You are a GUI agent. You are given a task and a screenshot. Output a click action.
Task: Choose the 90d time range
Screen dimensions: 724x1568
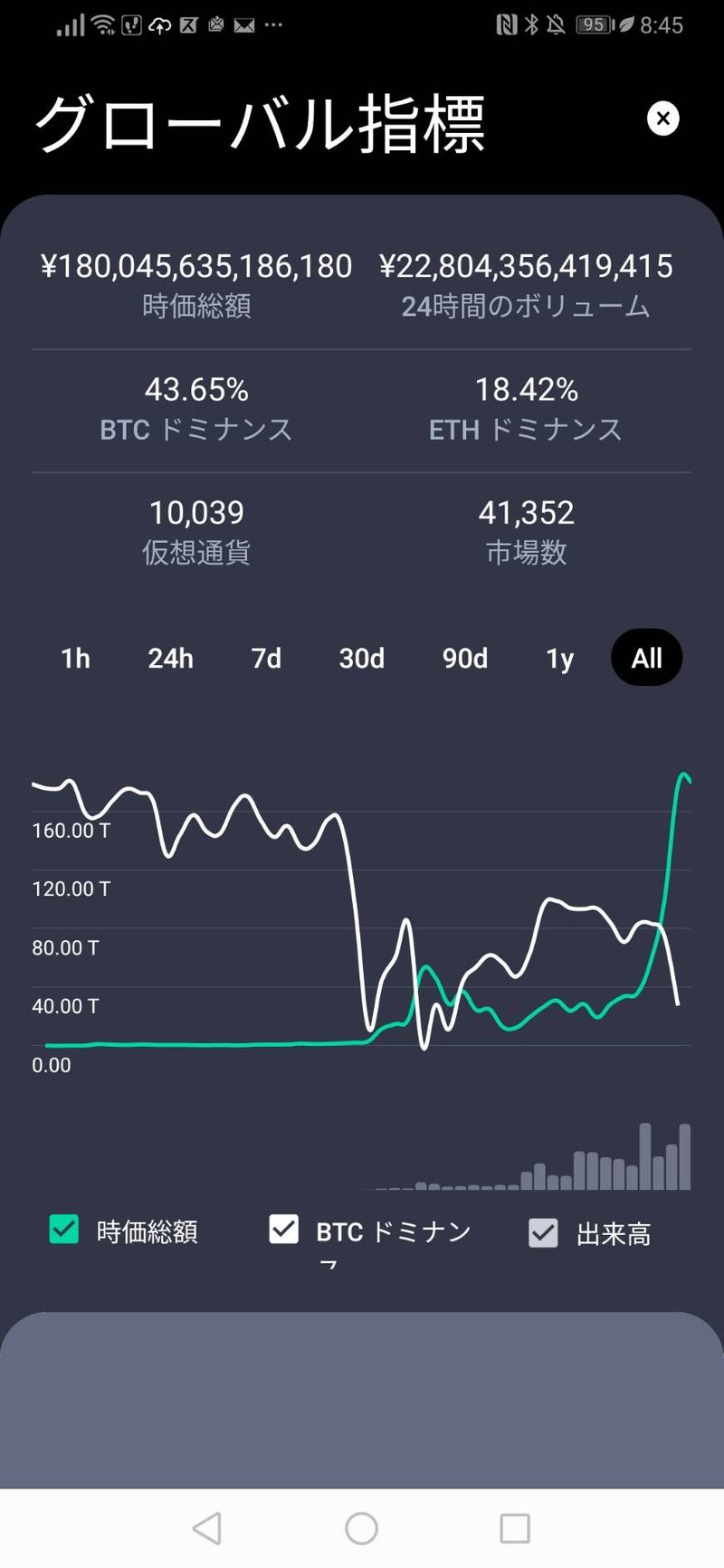pyautogui.click(x=464, y=658)
